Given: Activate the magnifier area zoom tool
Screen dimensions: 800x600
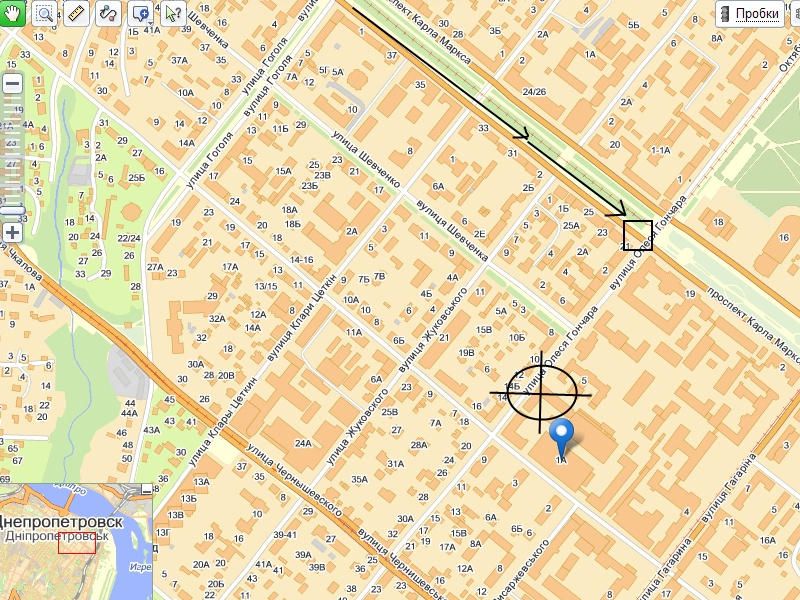Looking at the screenshot, I should [x=45, y=13].
